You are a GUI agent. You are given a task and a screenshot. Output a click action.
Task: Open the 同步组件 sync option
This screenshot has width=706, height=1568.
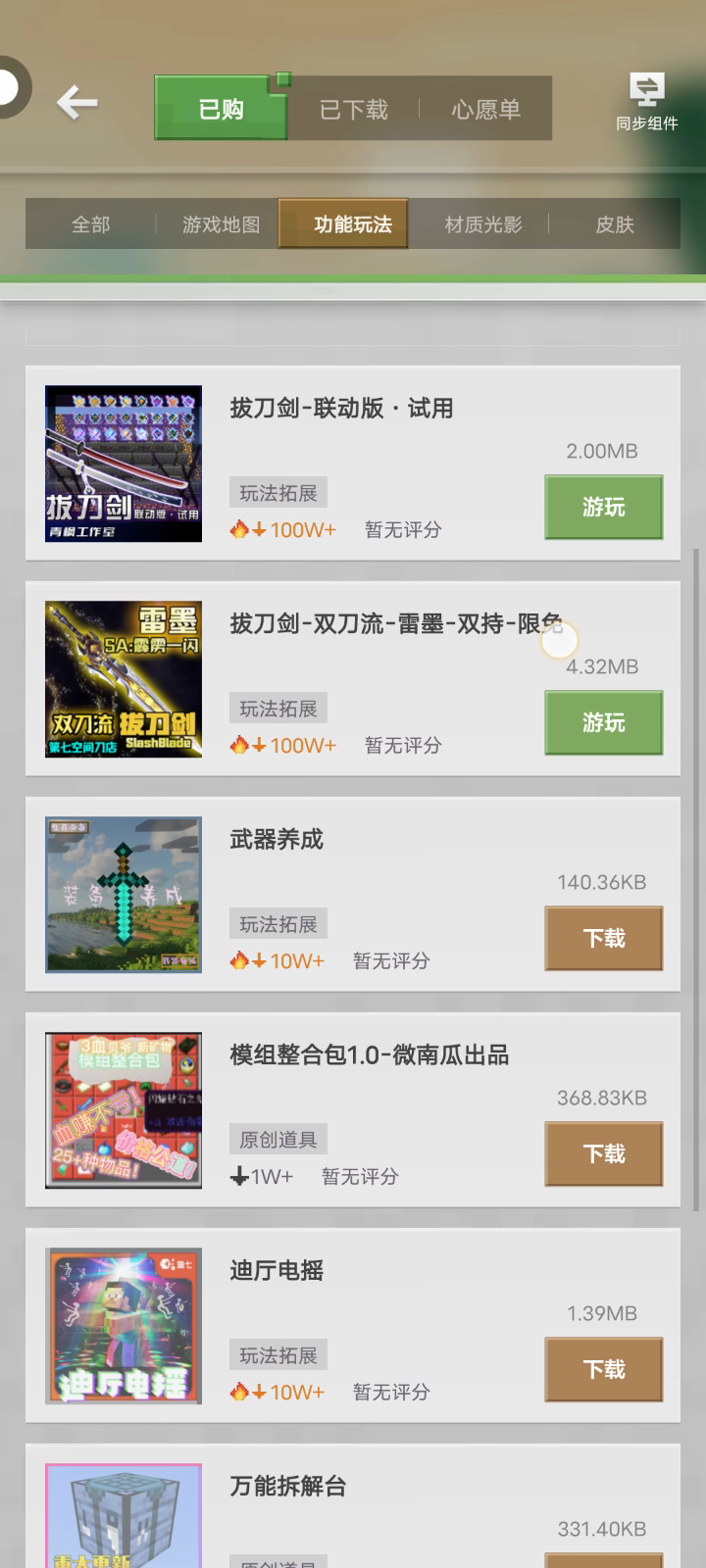(646, 102)
